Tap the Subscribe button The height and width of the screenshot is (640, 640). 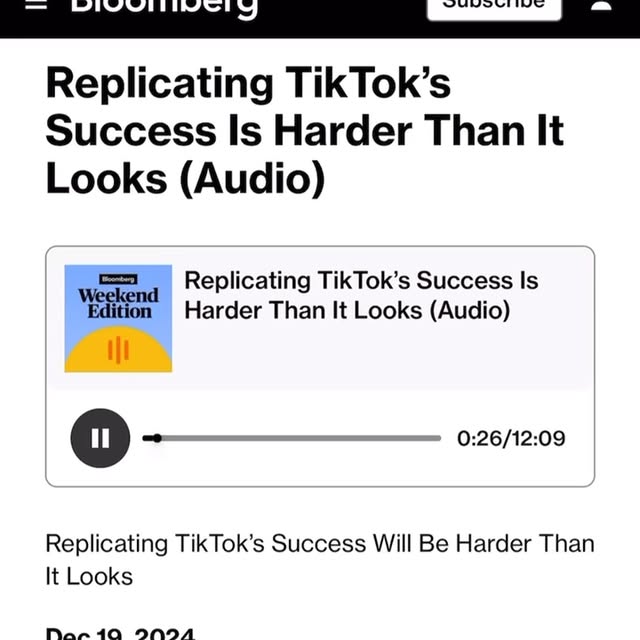pos(493,6)
